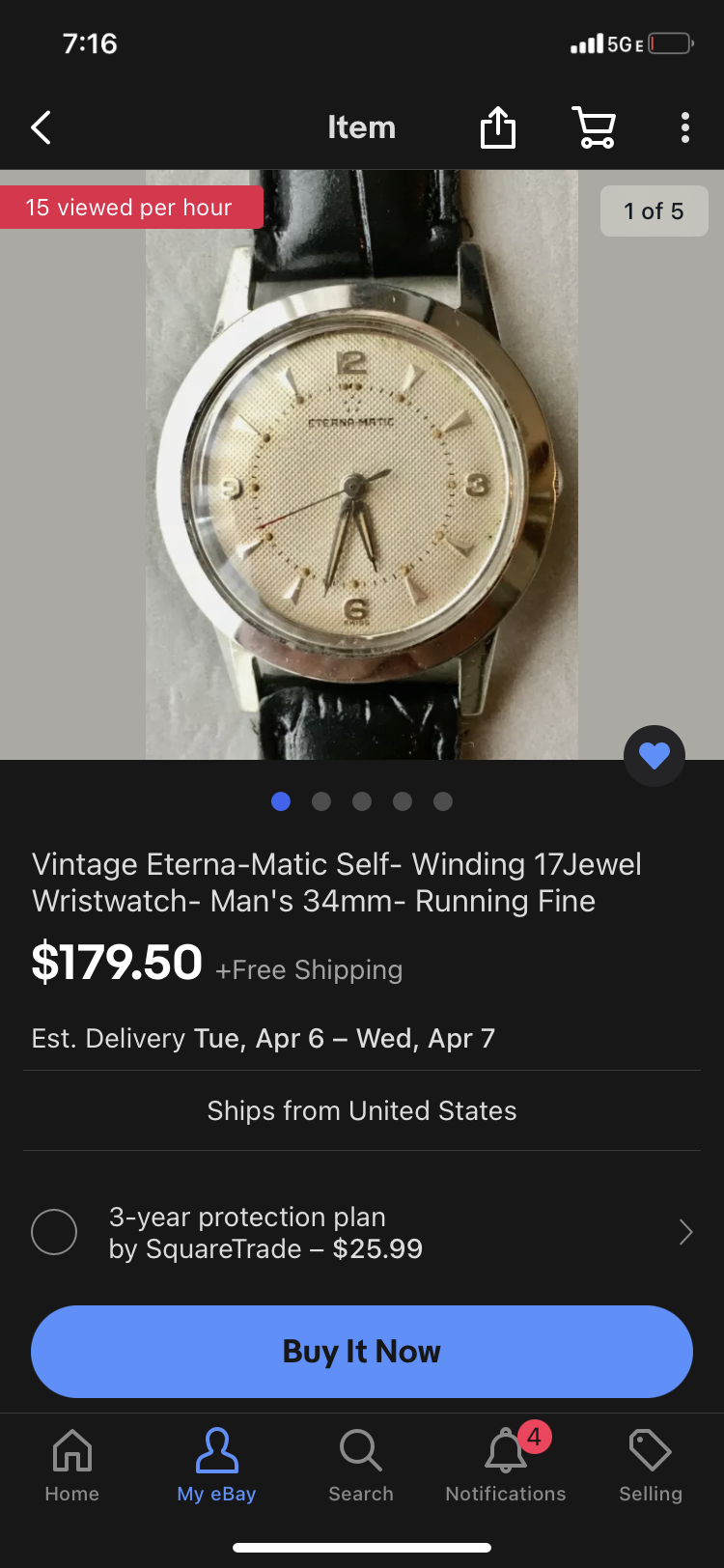Viewport: 724px width, 1568px height.
Task: Switch to the Search tab
Action: [x=361, y=1465]
